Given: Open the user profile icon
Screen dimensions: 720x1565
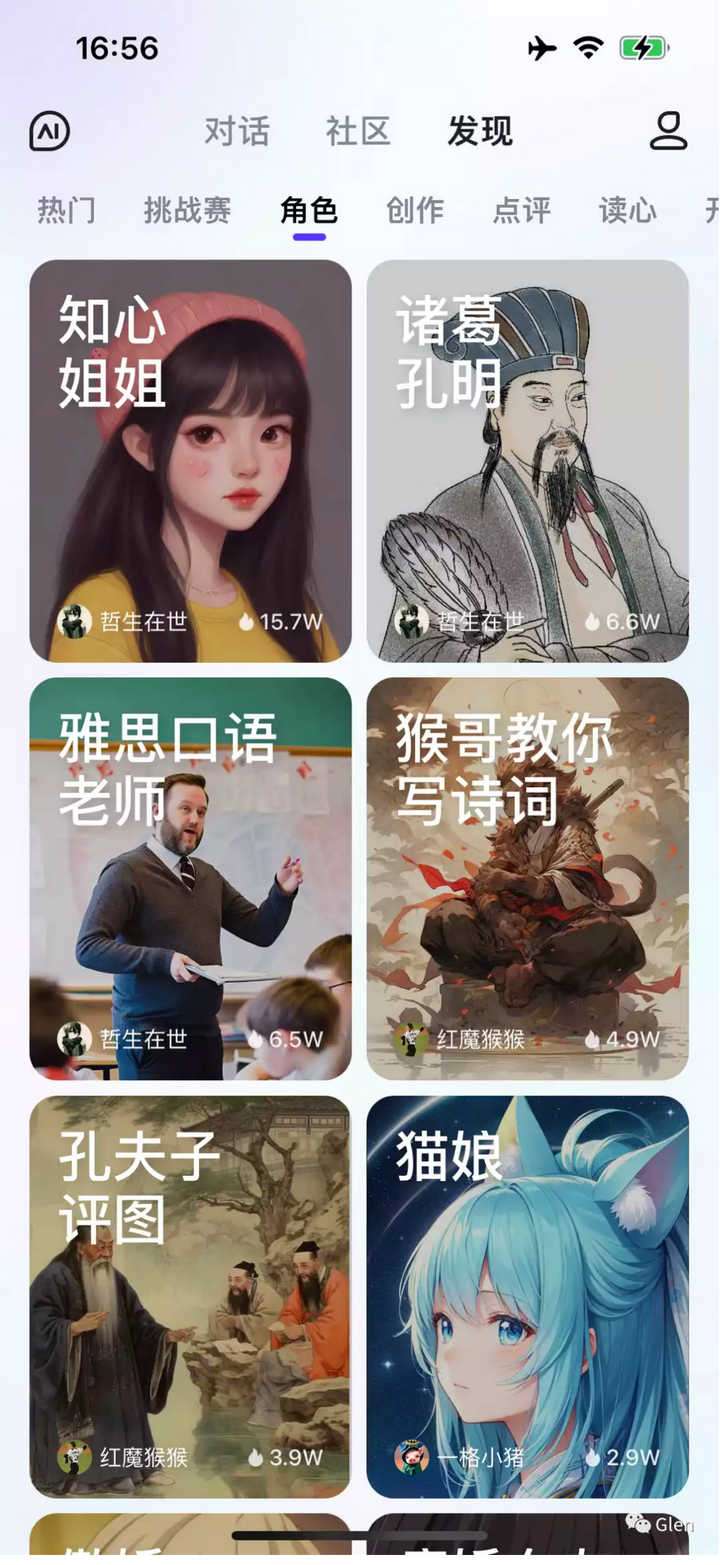Looking at the screenshot, I should pyautogui.click(x=668, y=131).
